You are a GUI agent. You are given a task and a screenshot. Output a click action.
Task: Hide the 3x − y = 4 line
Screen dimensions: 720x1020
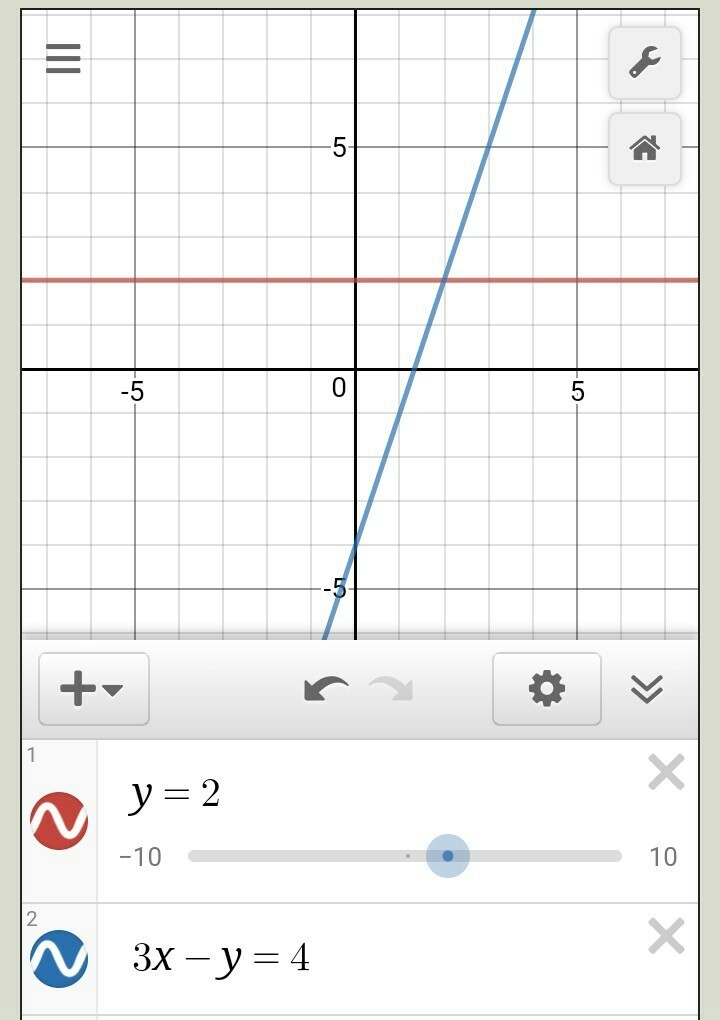pos(59,959)
